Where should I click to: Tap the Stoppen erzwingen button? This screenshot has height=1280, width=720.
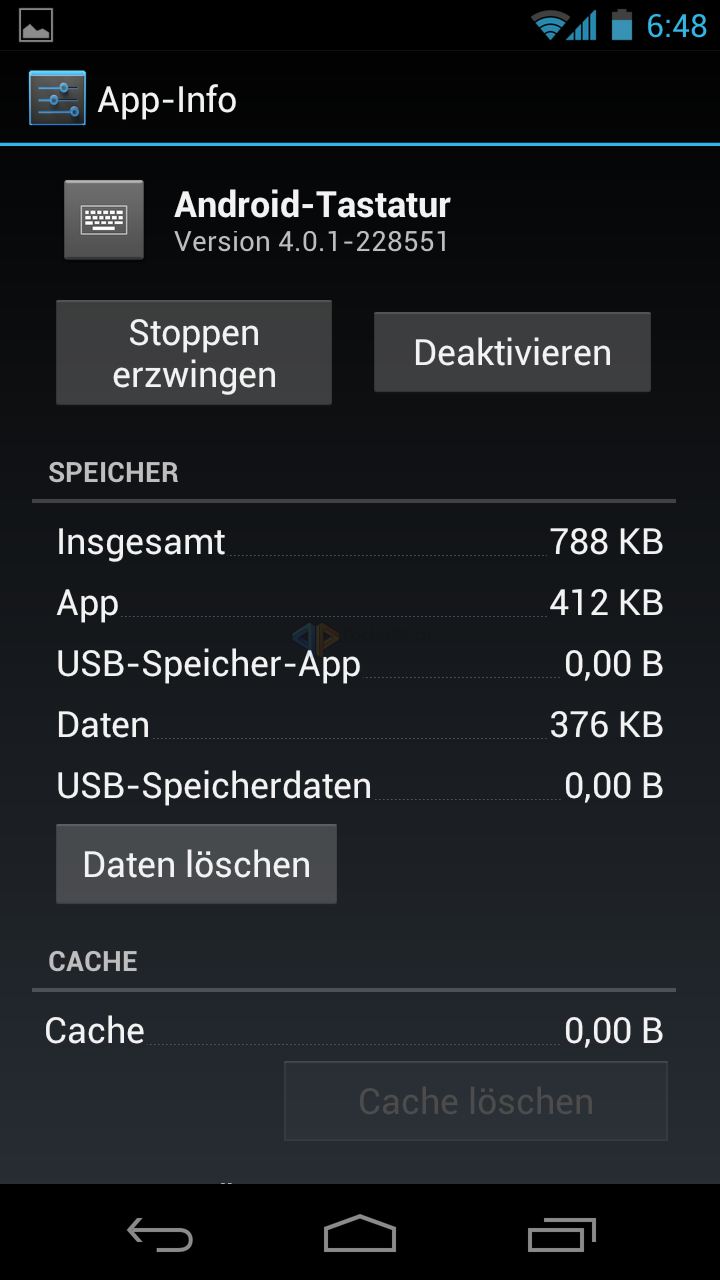point(194,353)
